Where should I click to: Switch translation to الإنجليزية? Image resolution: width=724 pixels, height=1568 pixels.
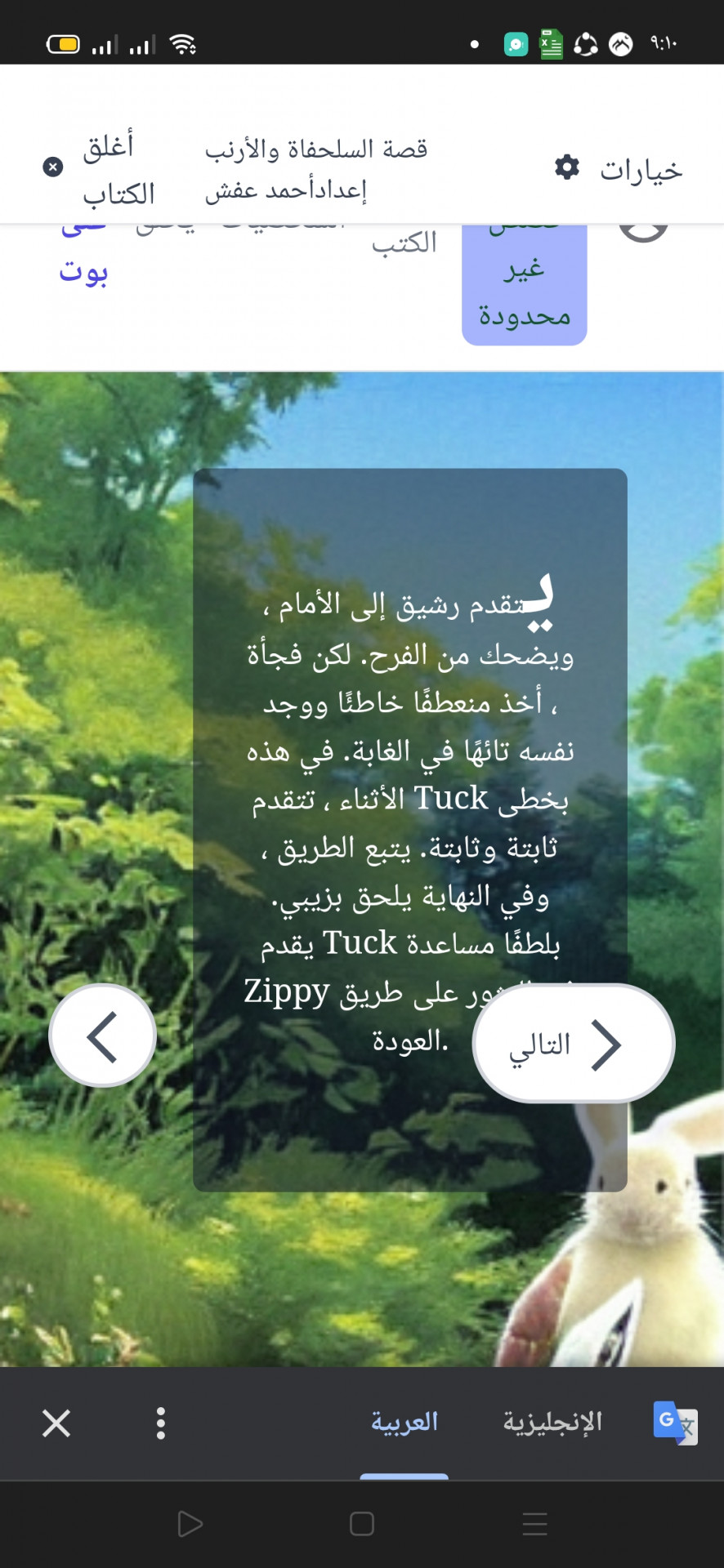(552, 1422)
